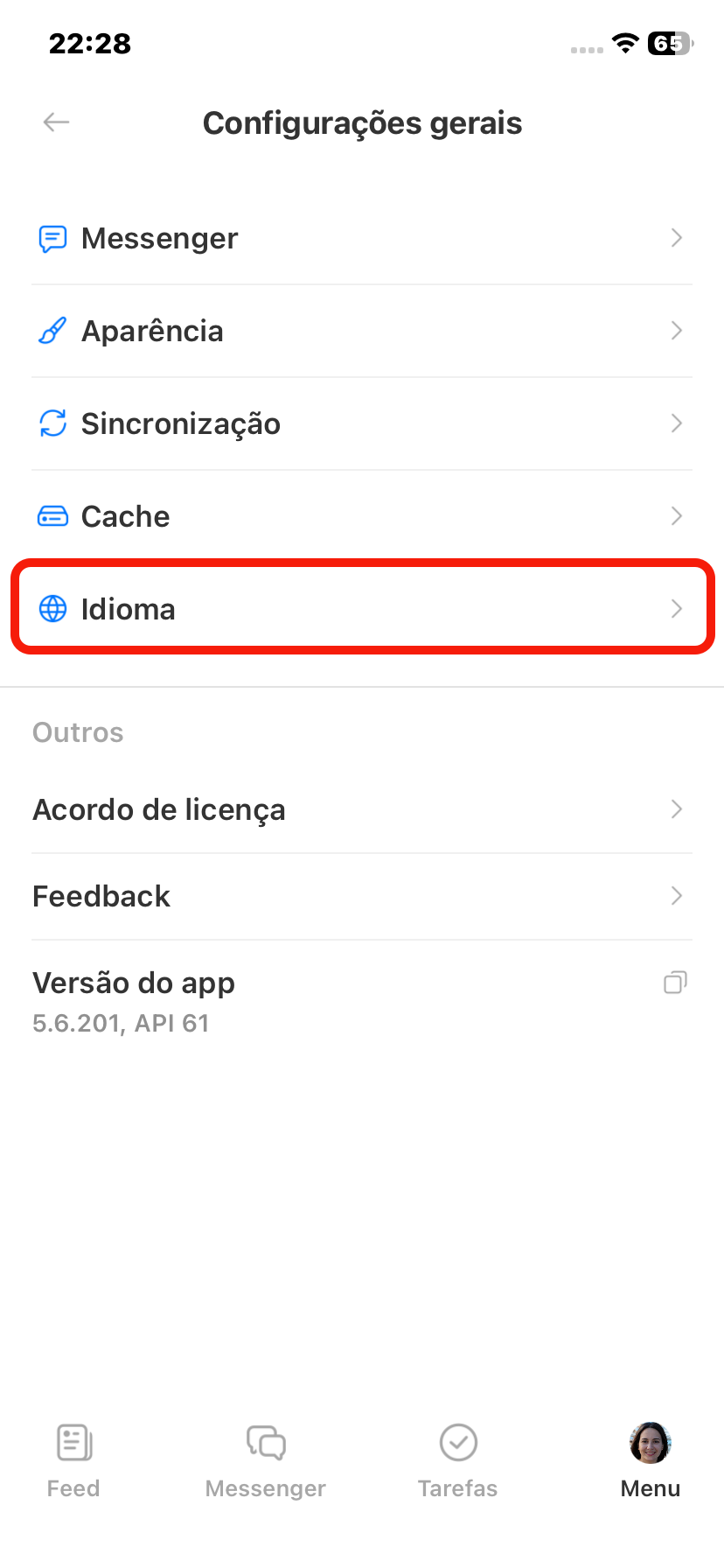Switch to the Feed tab

point(73,1459)
